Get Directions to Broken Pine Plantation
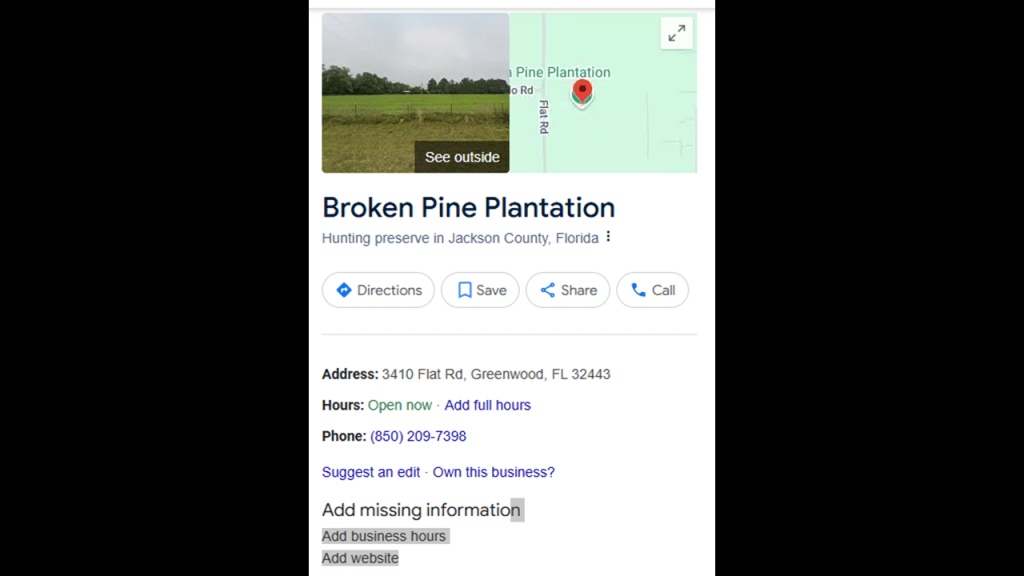Screen dimensions: 1024x576 point(378,290)
